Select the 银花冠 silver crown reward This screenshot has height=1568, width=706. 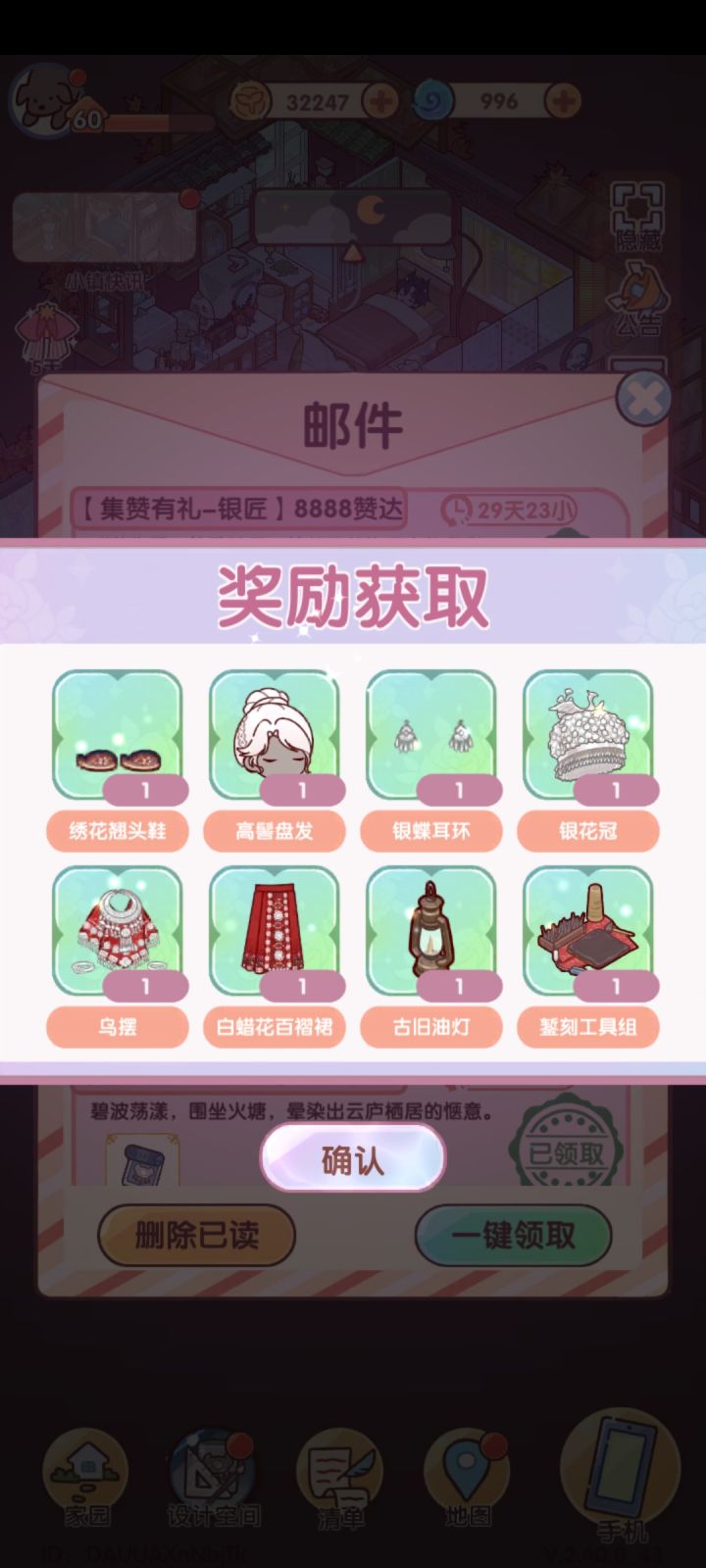click(x=589, y=735)
